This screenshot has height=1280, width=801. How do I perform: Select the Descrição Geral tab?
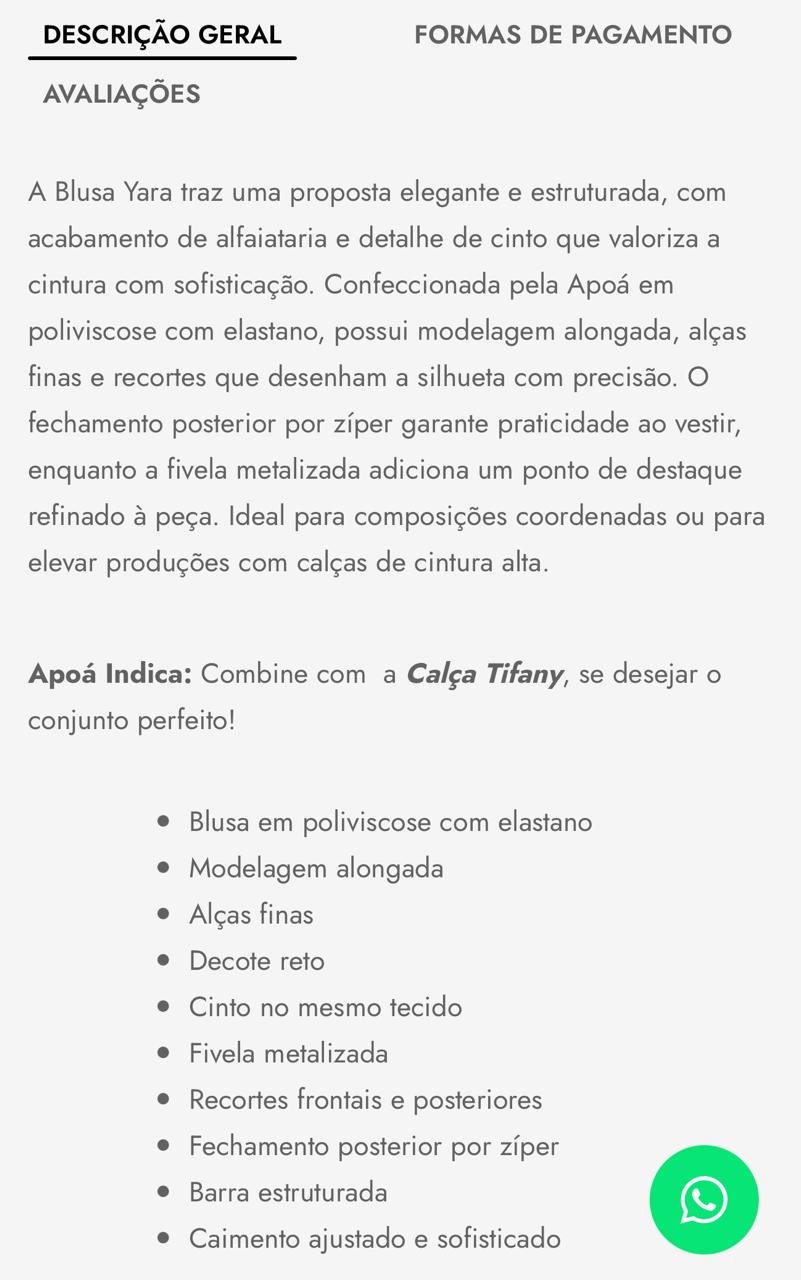click(x=162, y=35)
